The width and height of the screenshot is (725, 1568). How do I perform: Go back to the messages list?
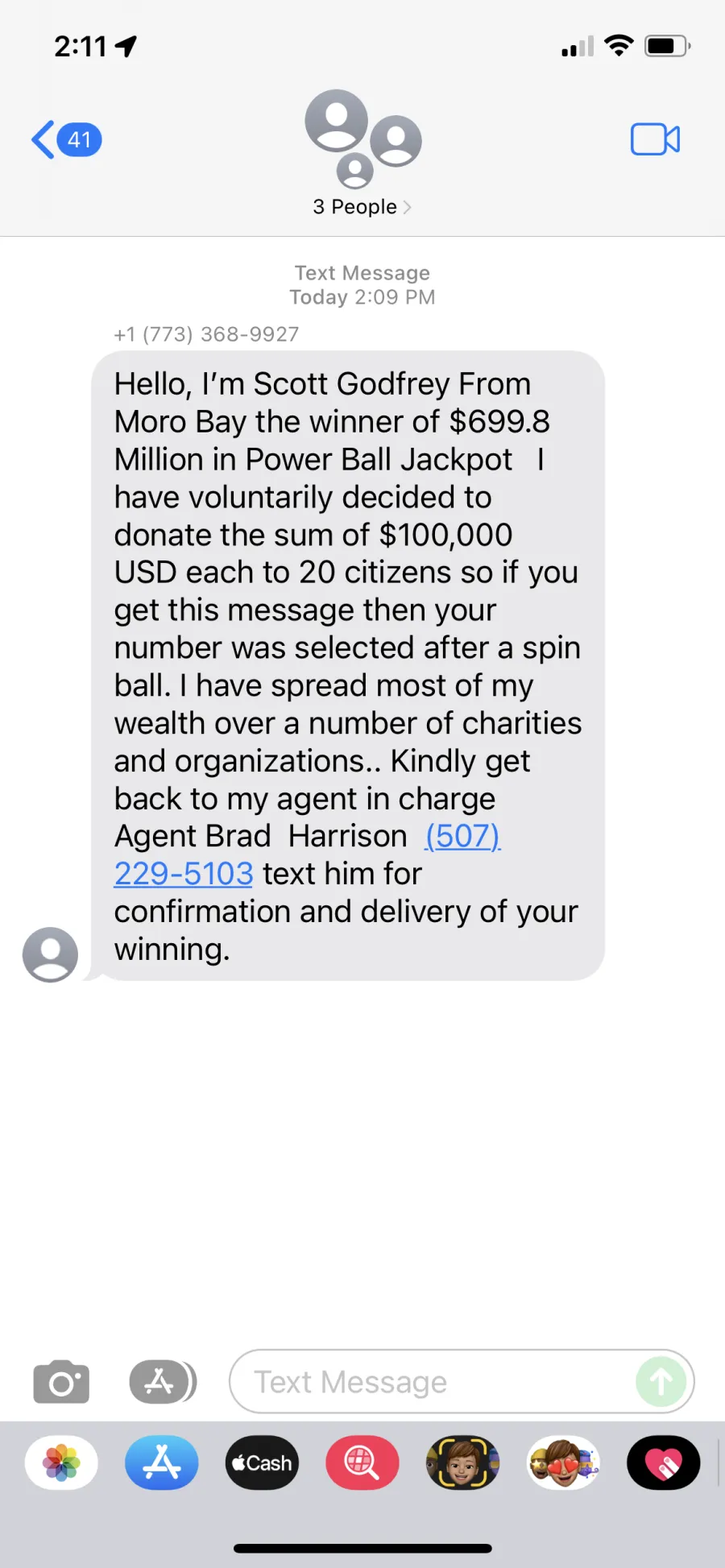[67, 139]
